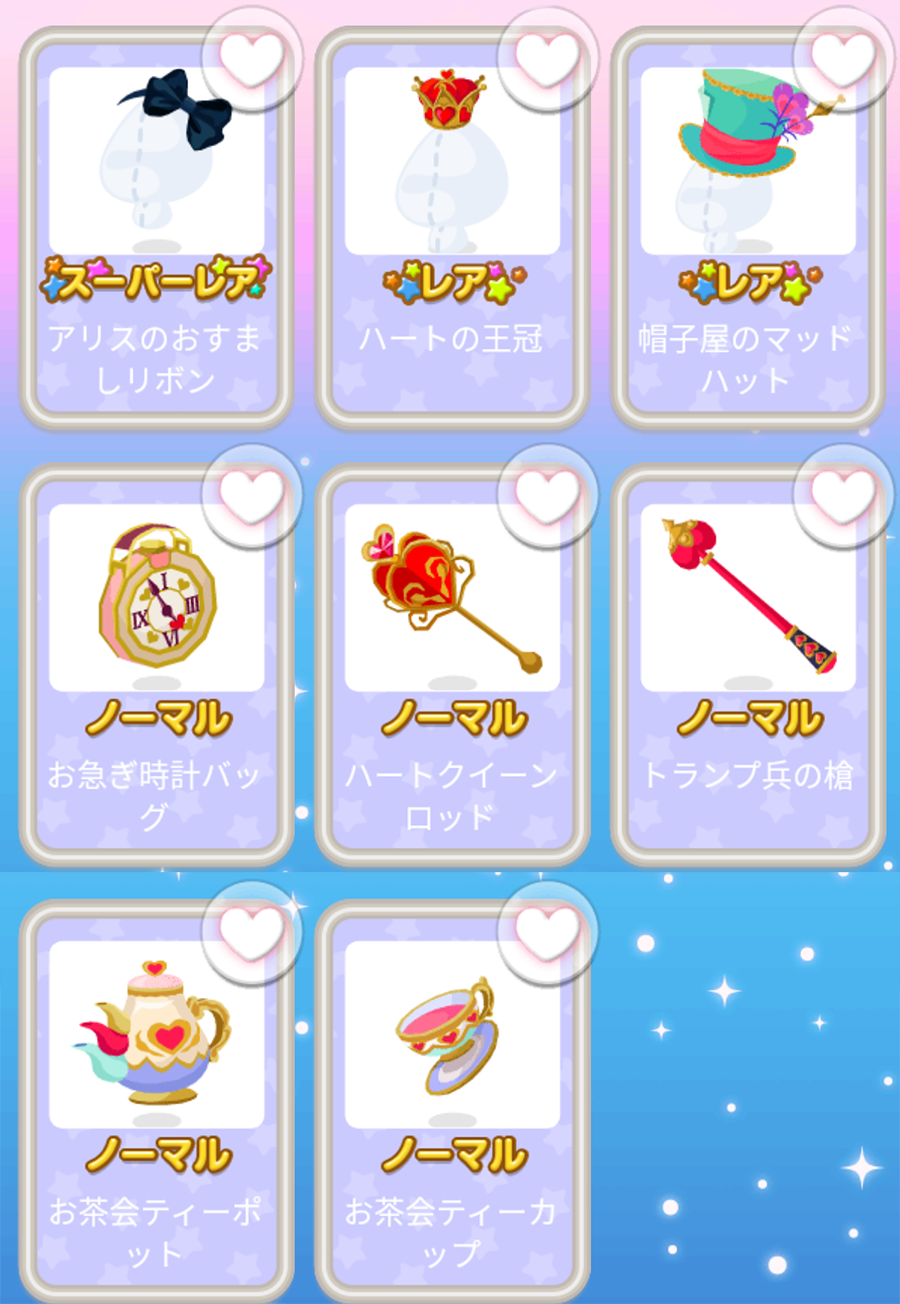Image resolution: width=900 pixels, height=1304 pixels.
Task: Favorite the アリスのおすましリボン item
Action: pyautogui.click(x=251, y=59)
